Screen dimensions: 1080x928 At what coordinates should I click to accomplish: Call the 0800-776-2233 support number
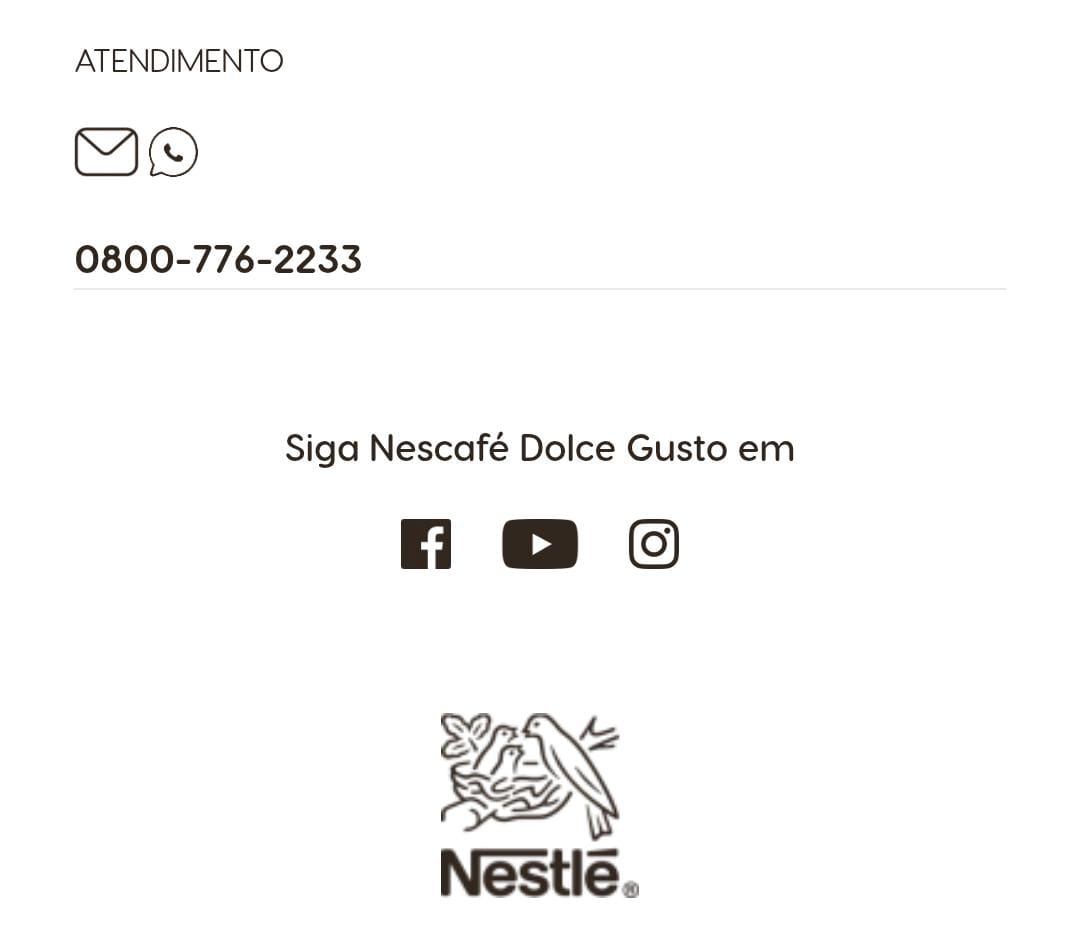[218, 259]
